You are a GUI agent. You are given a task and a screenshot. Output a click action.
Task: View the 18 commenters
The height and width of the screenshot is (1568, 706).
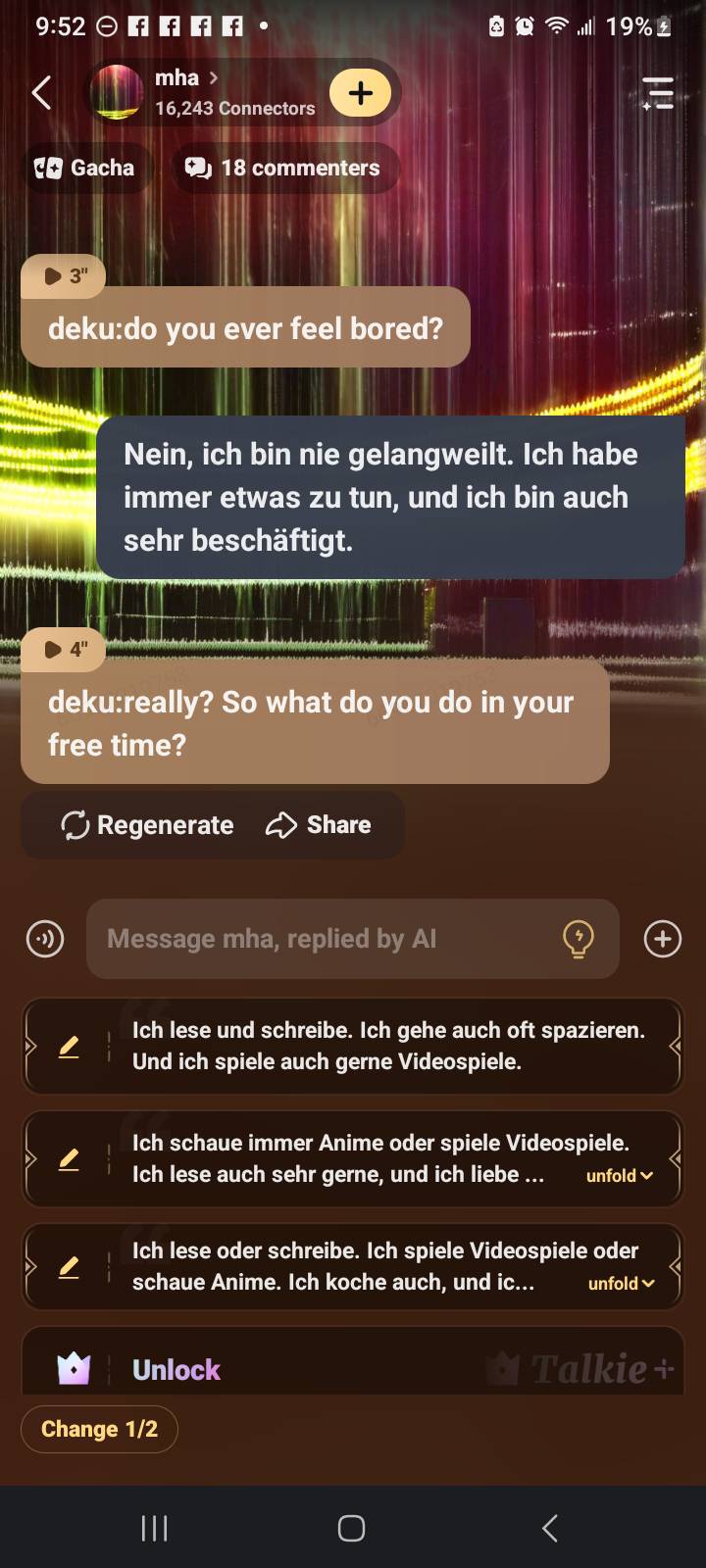click(x=283, y=168)
